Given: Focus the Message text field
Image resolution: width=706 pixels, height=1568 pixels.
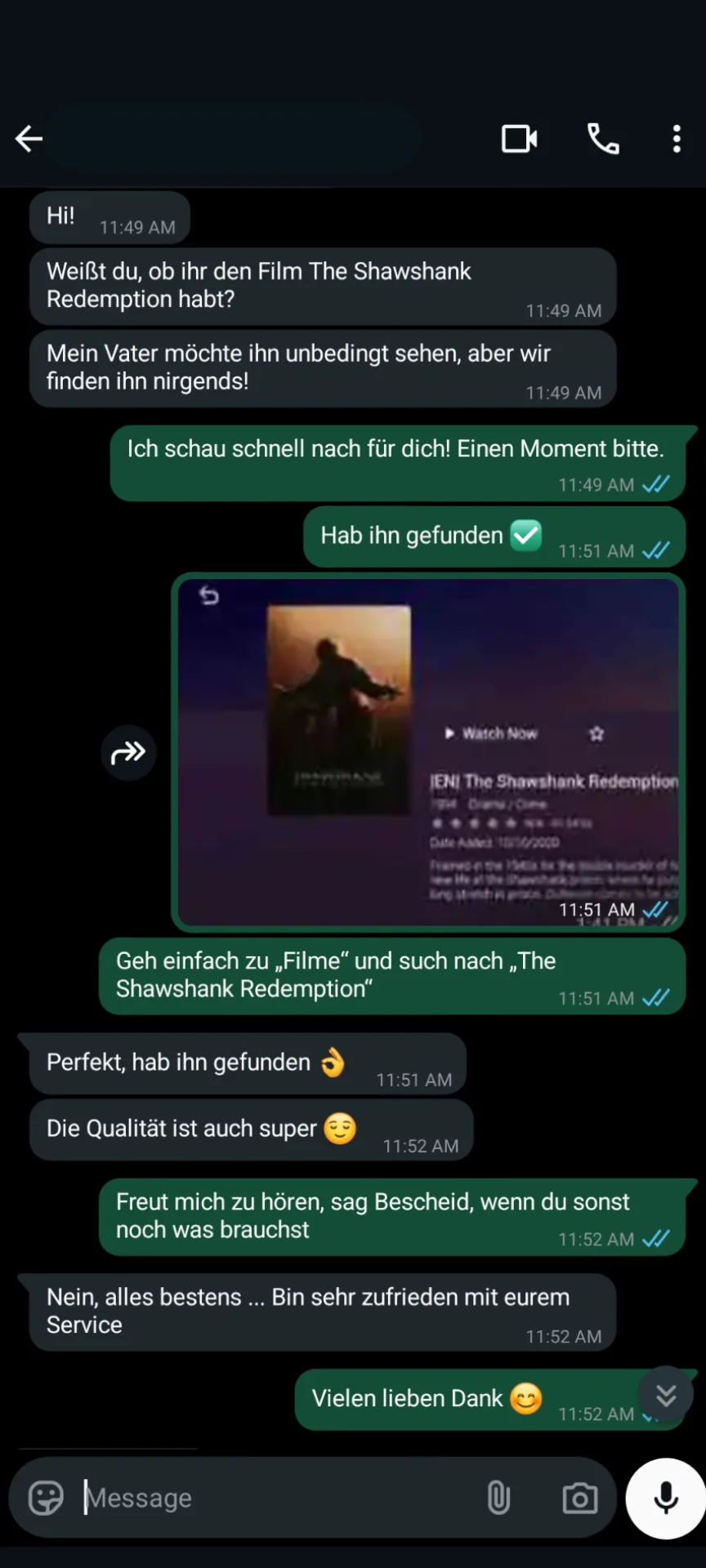Looking at the screenshot, I should pyautogui.click(x=278, y=1498).
